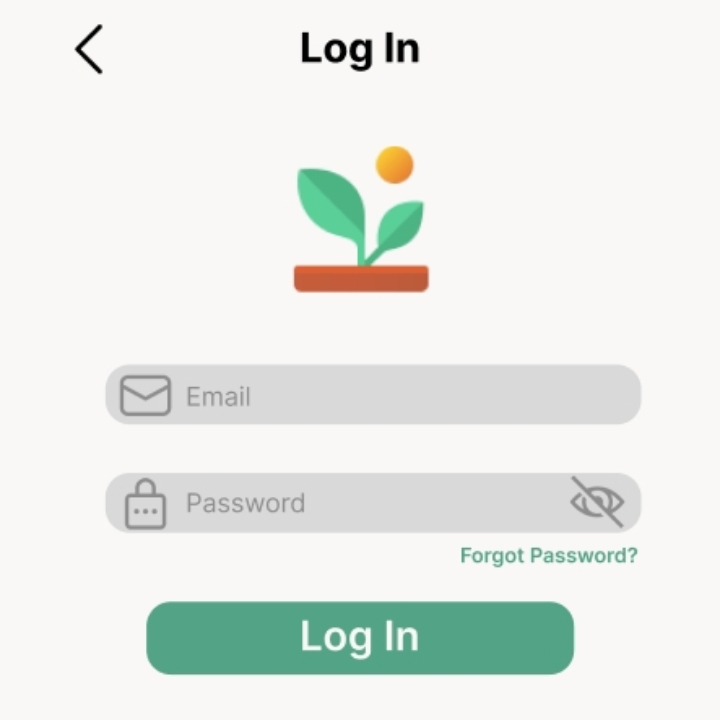
Task: Toggle password visibility eye icon
Action: coord(597,502)
